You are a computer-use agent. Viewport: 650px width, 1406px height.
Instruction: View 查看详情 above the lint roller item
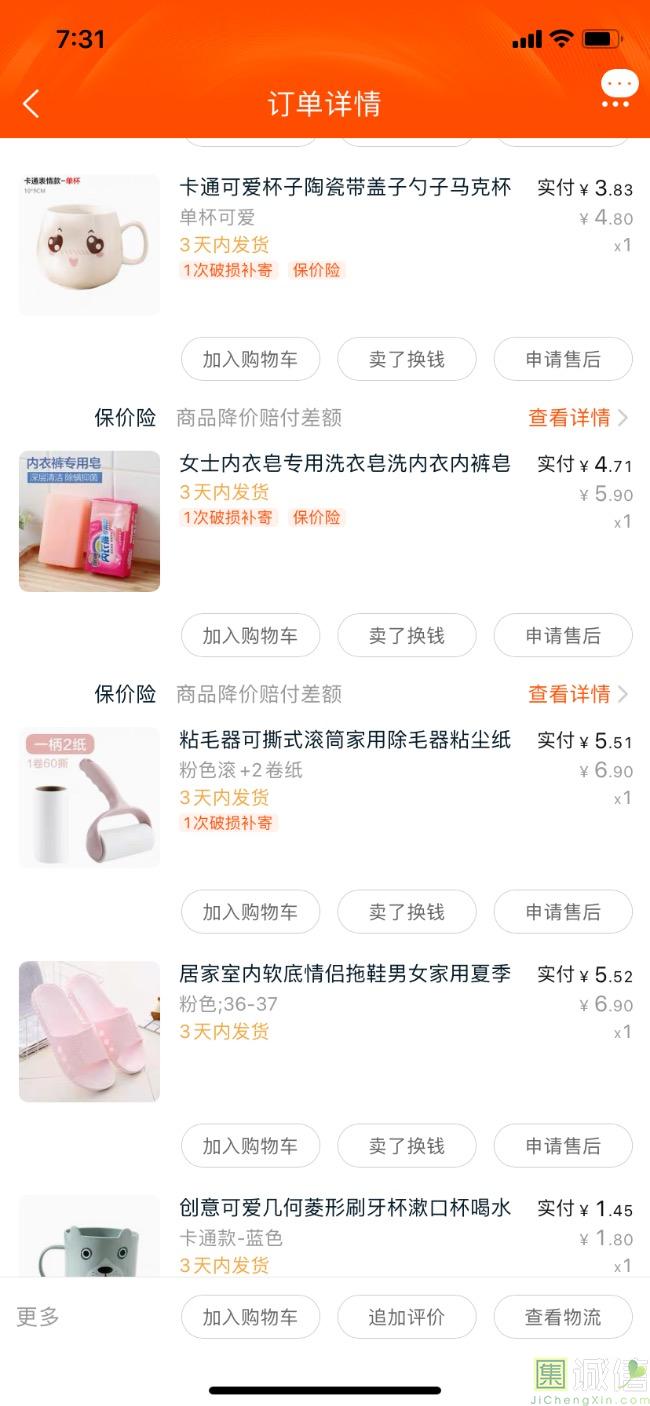[x=577, y=694]
